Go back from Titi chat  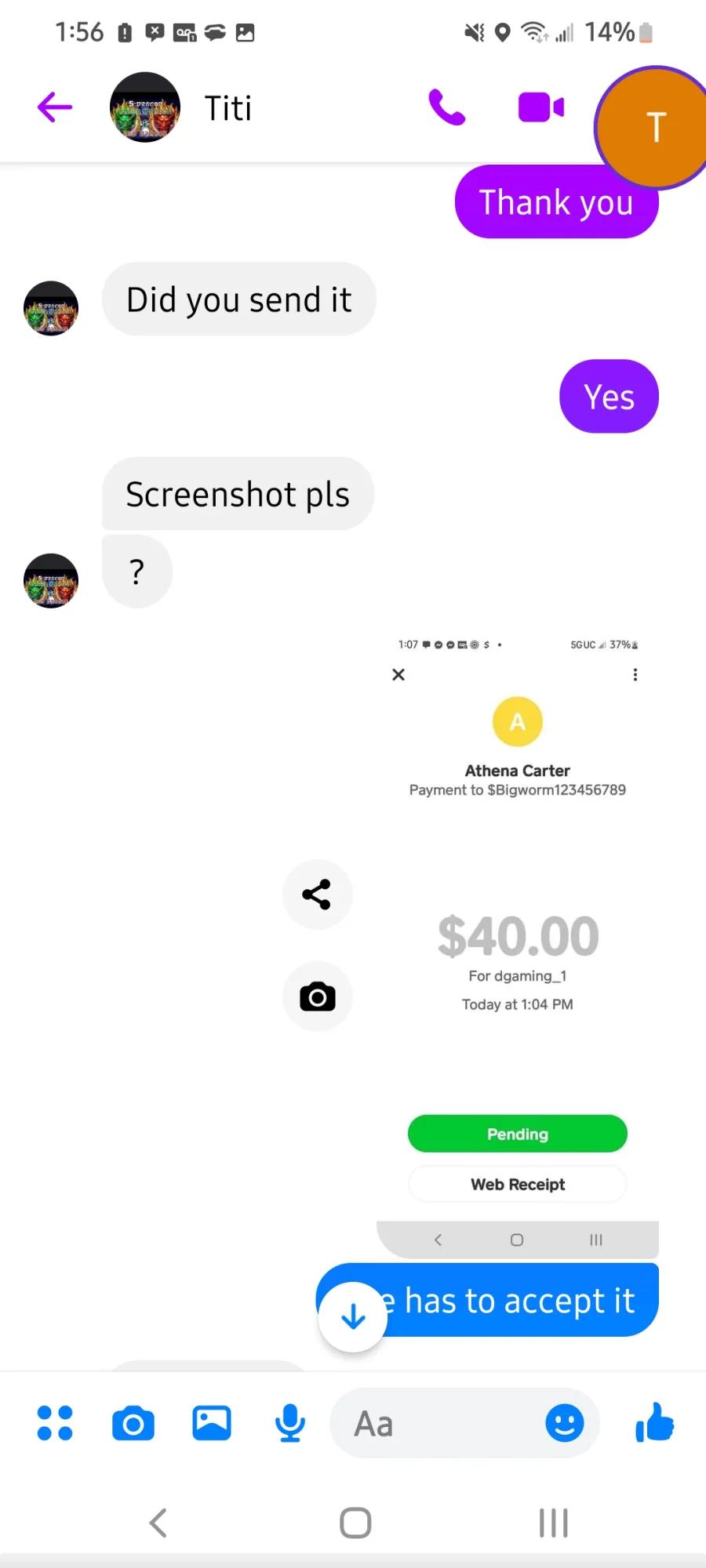click(55, 107)
